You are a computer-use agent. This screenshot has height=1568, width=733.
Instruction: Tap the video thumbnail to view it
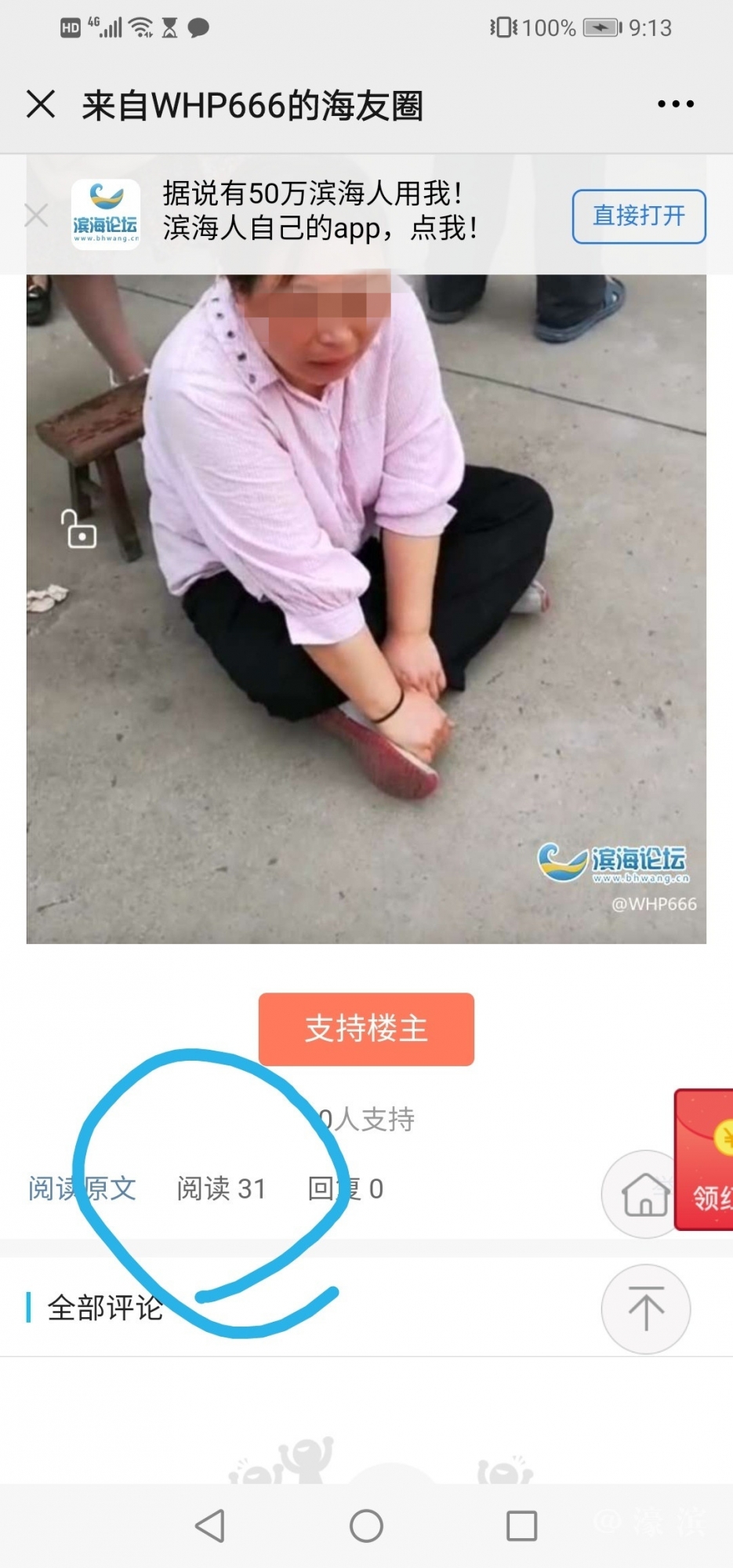tap(366, 604)
